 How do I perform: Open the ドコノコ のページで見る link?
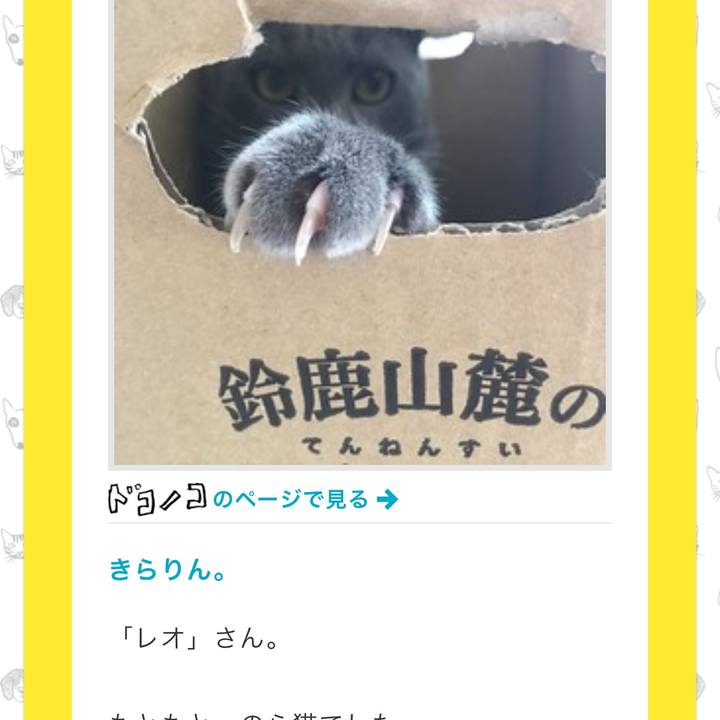coord(254,498)
